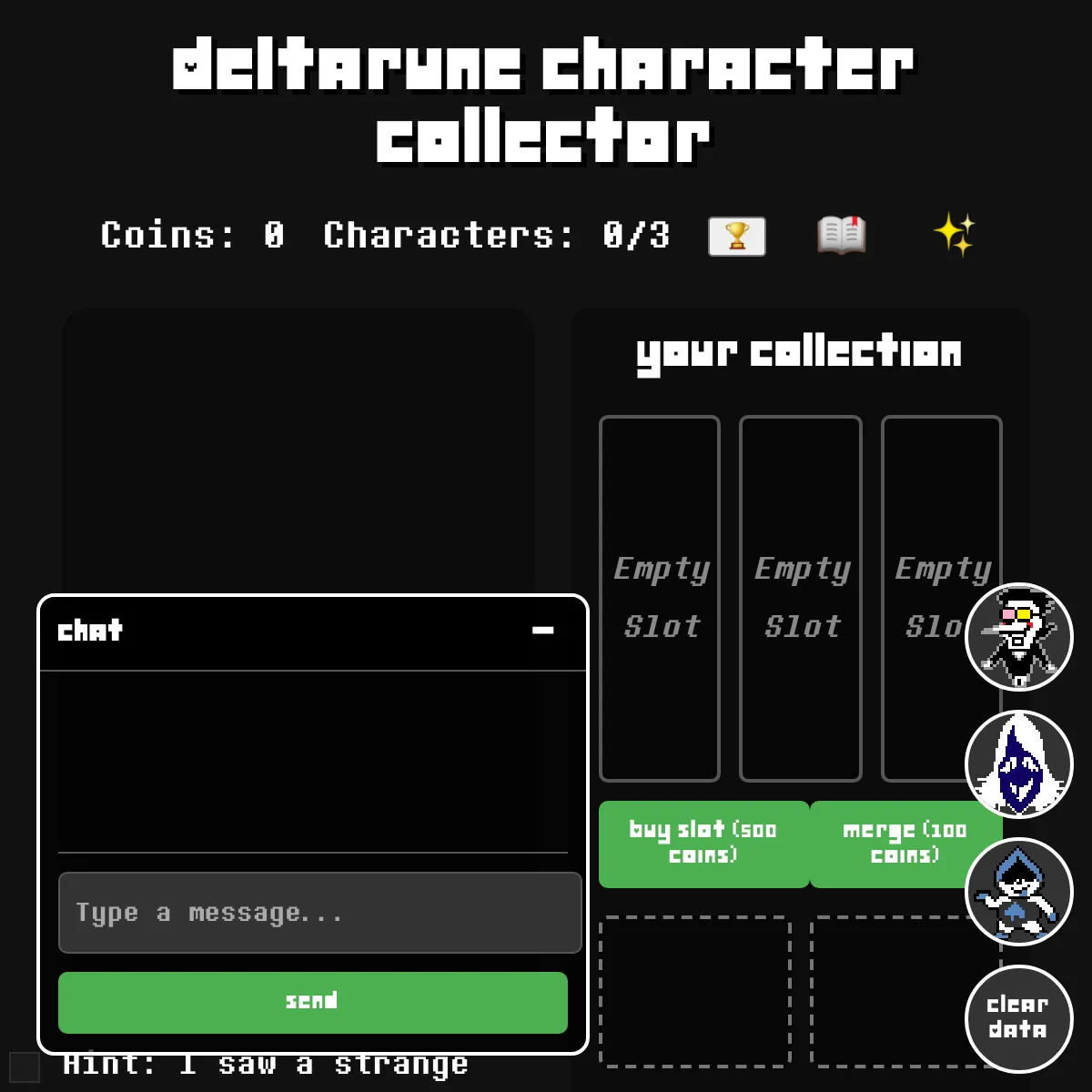
Task: Open the trophy achievements button
Action: pyautogui.click(x=737, y=237)
